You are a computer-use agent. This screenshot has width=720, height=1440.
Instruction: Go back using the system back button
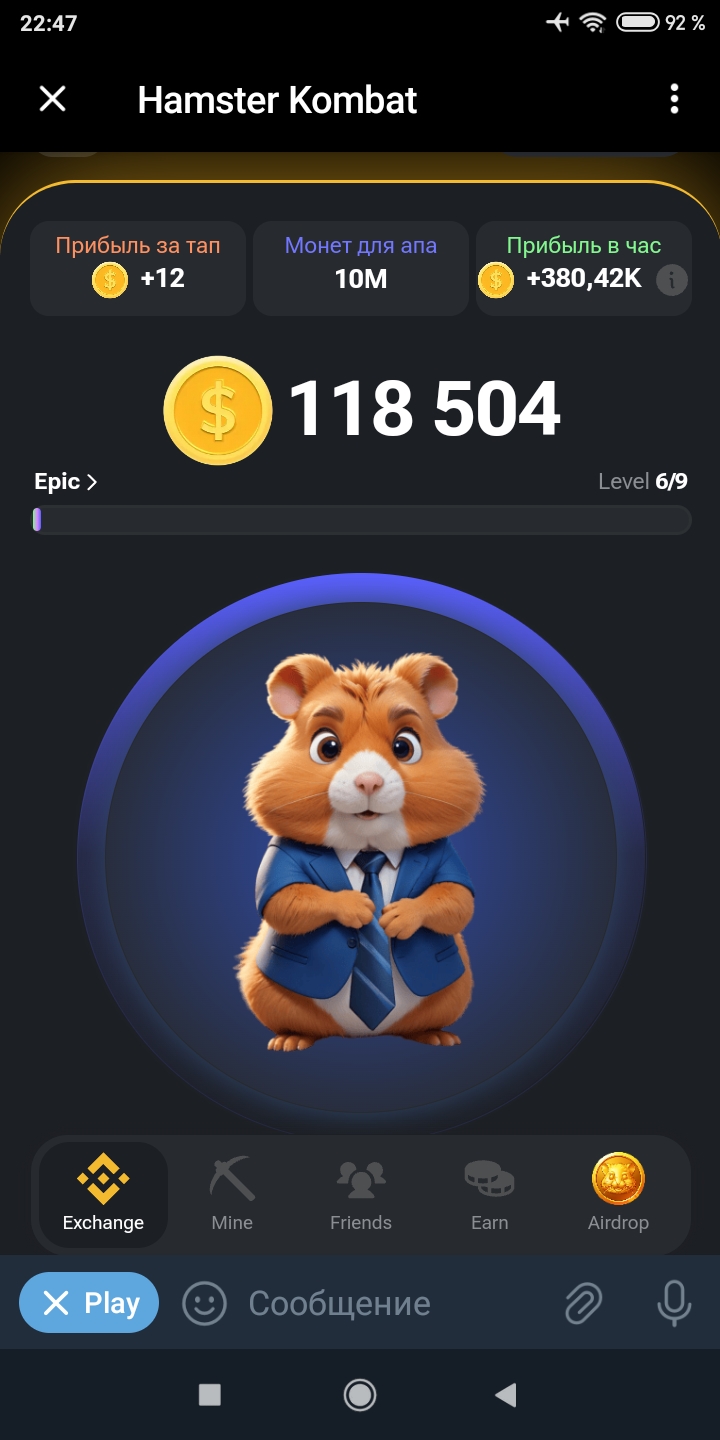(506, 1395)
